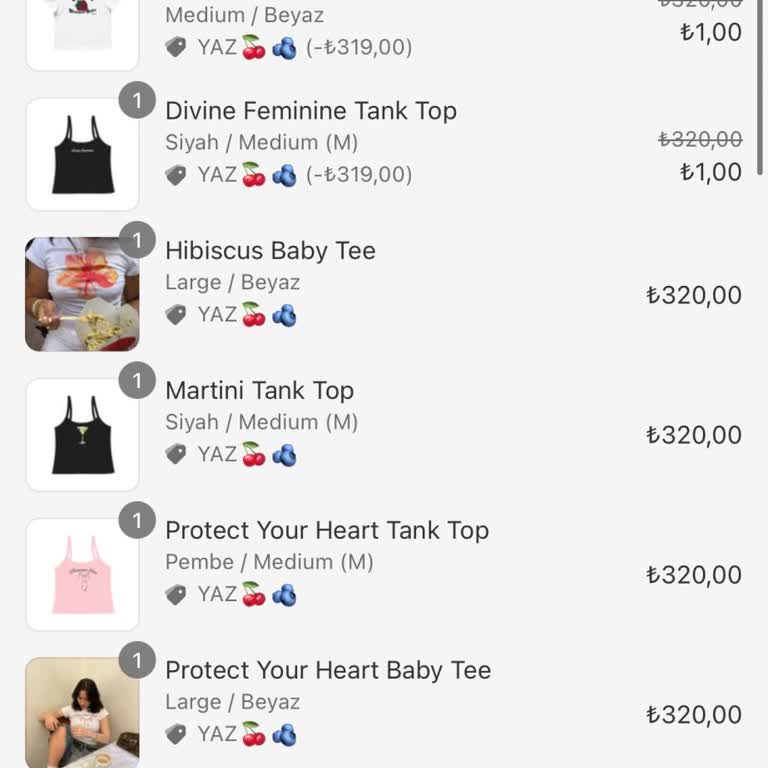Select the Protect Your Heart Tank Top row

click(x=326, y=531)
